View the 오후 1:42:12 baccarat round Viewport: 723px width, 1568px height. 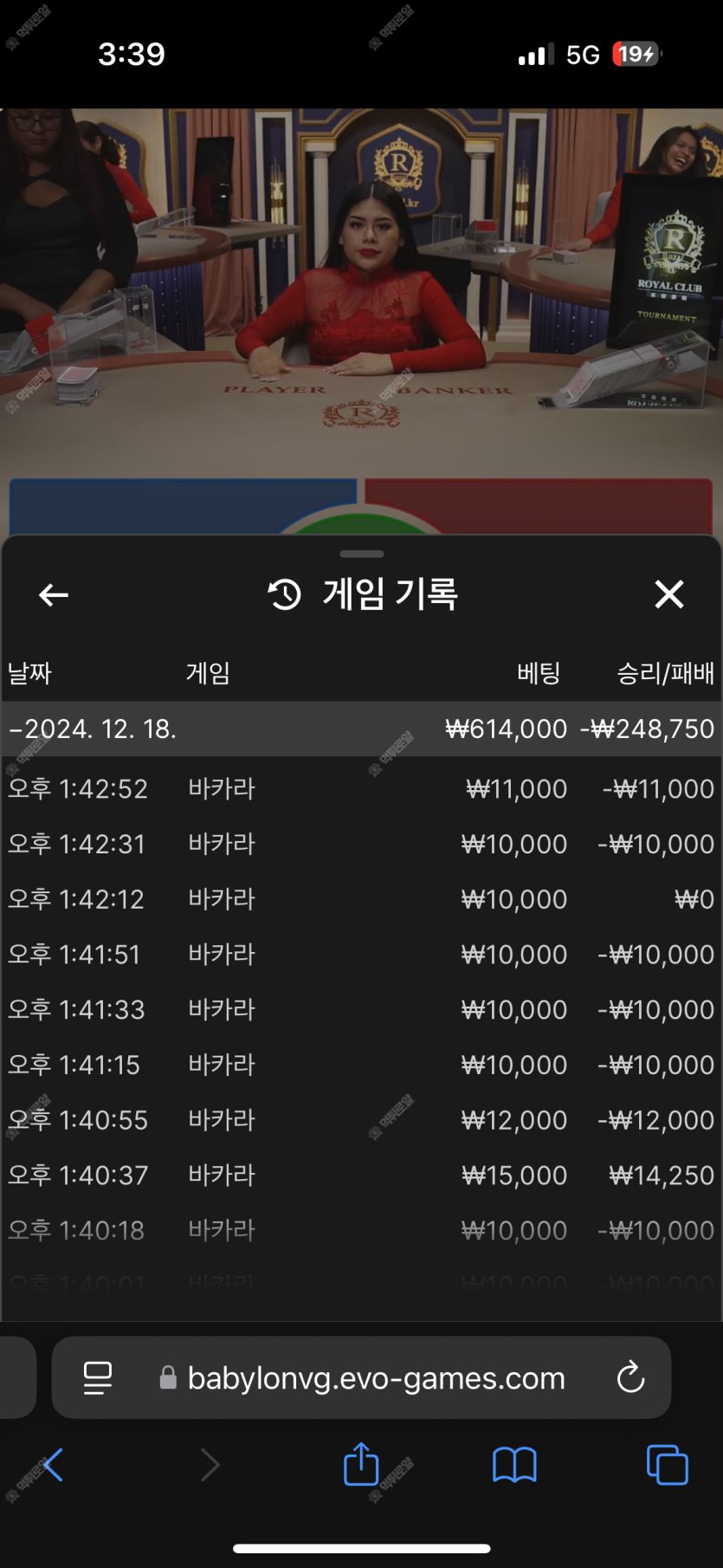coord(361,899)
